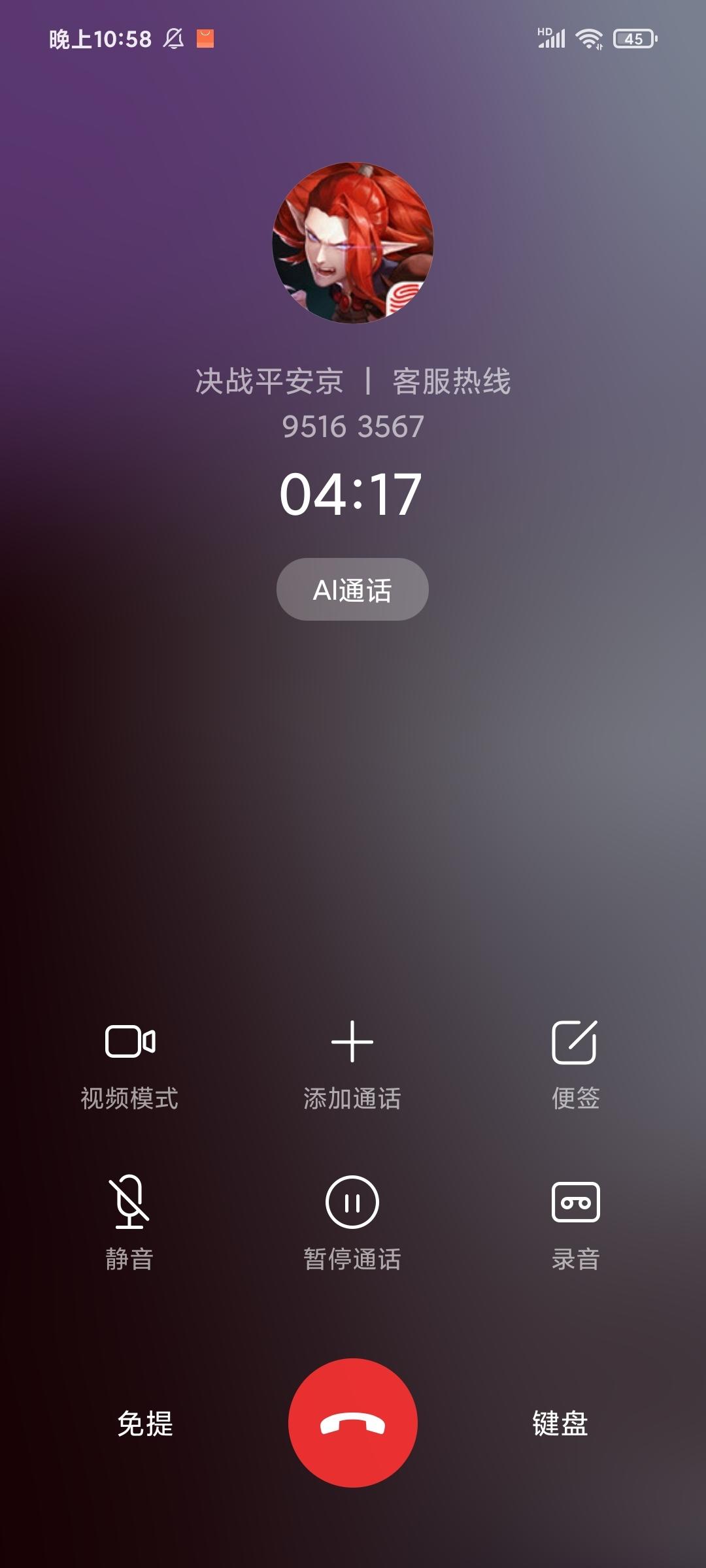Activate AI通话 assisted calling
Image resolution: width=706 pixels, height=1568 pixels.
click(x=353, y=590)
